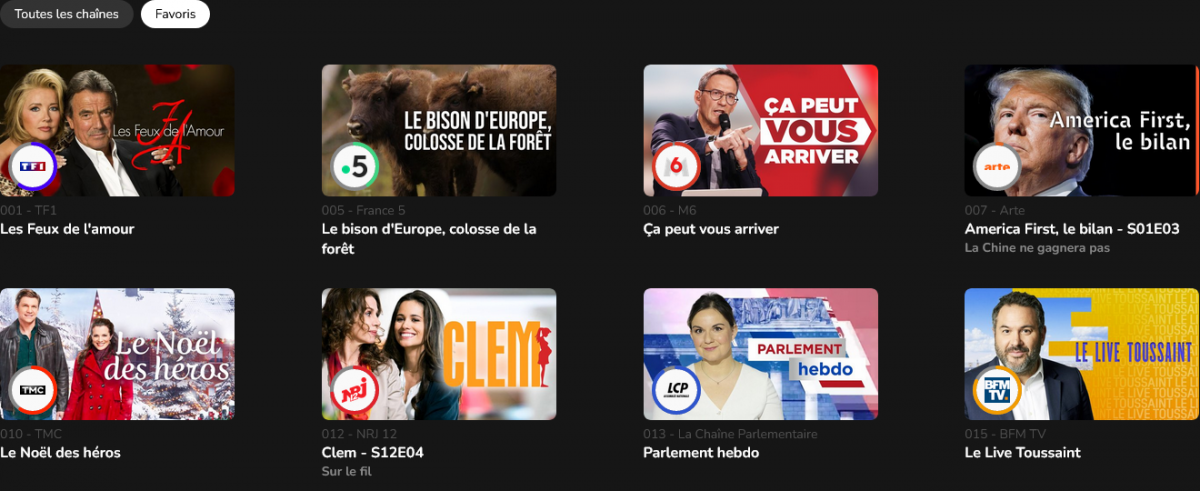This screenshot has width=1200, height=491.
Task: Select the Favoris filter chip
Action: point(175,14)
